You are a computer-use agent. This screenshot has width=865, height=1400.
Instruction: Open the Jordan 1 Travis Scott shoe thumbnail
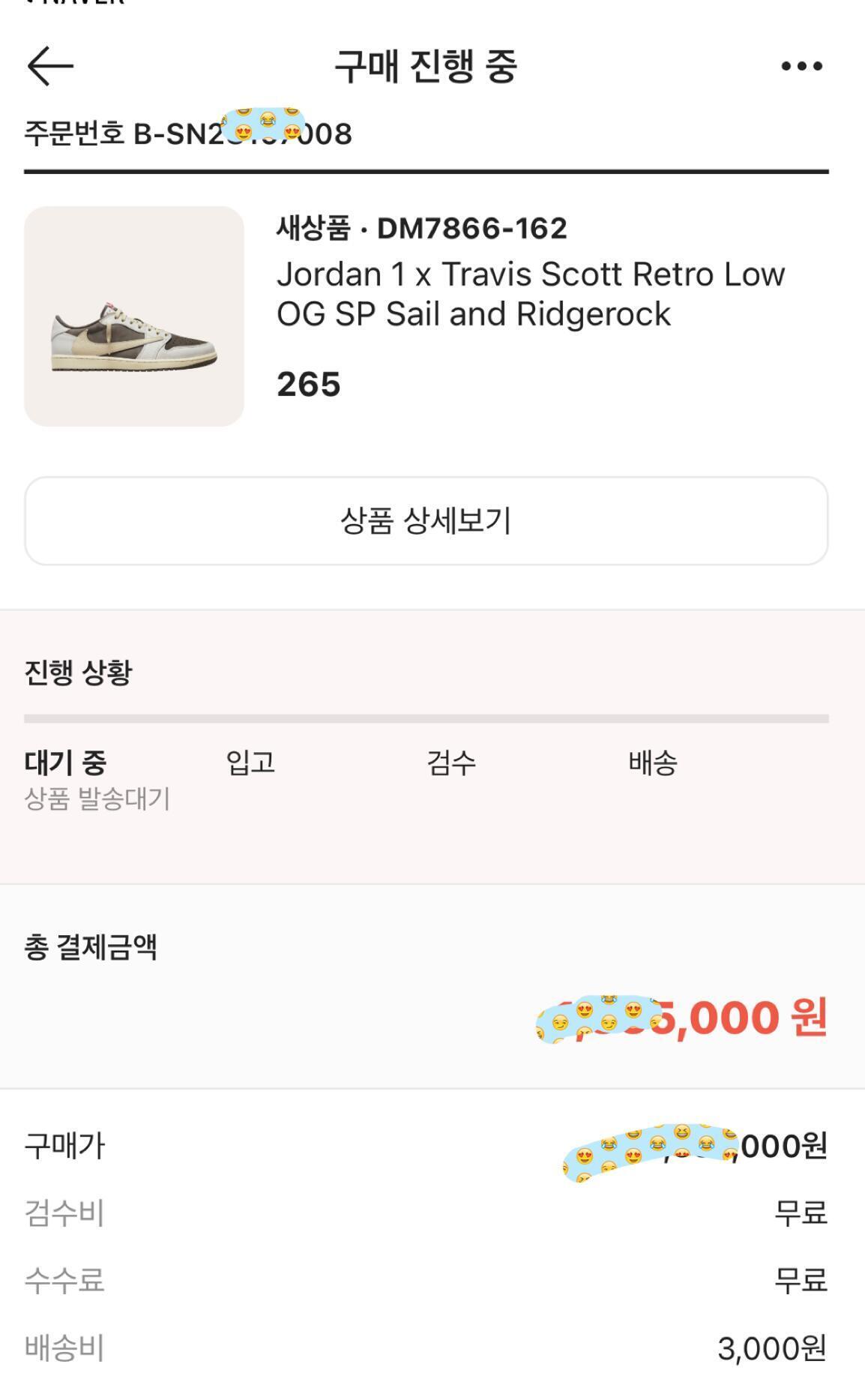click(x=134, y=316)
